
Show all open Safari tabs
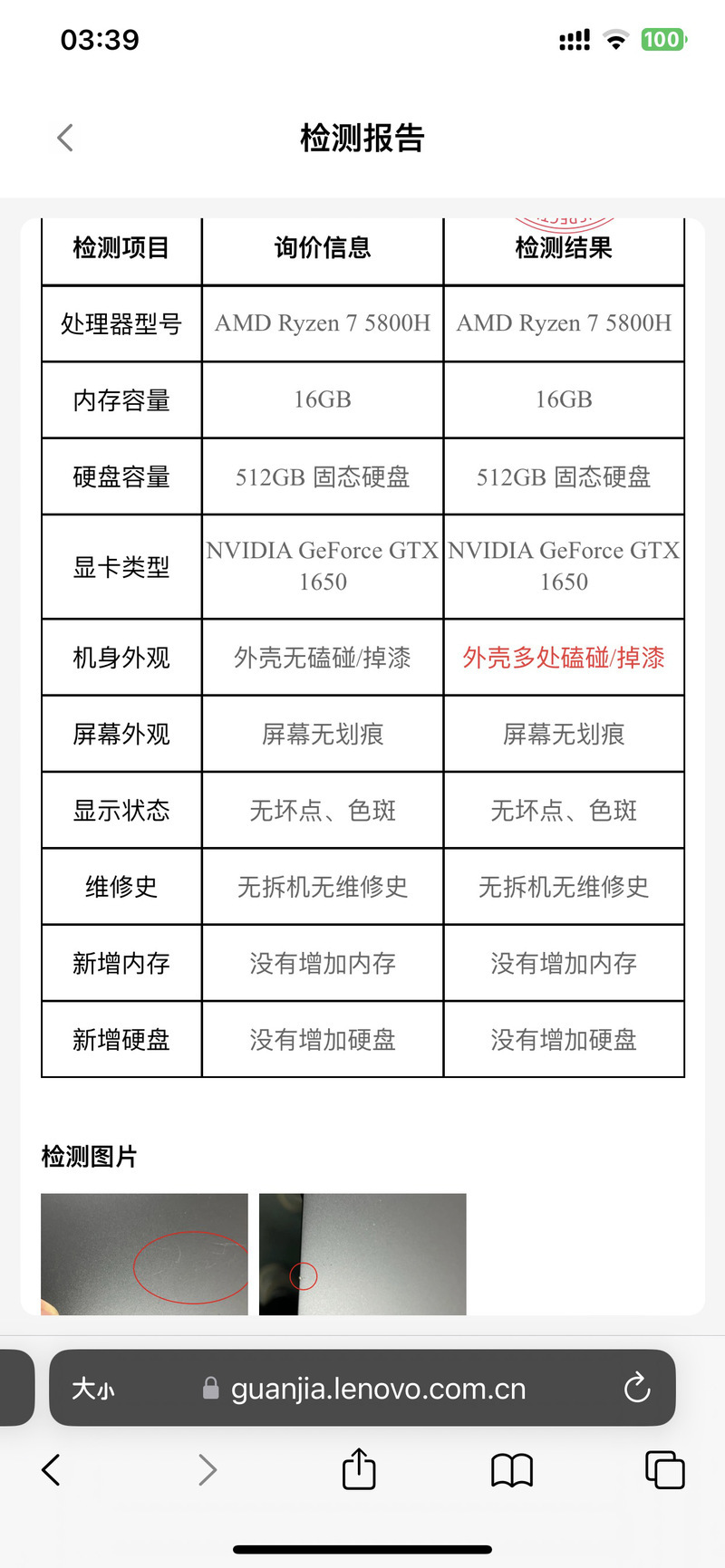[664, 1469]
